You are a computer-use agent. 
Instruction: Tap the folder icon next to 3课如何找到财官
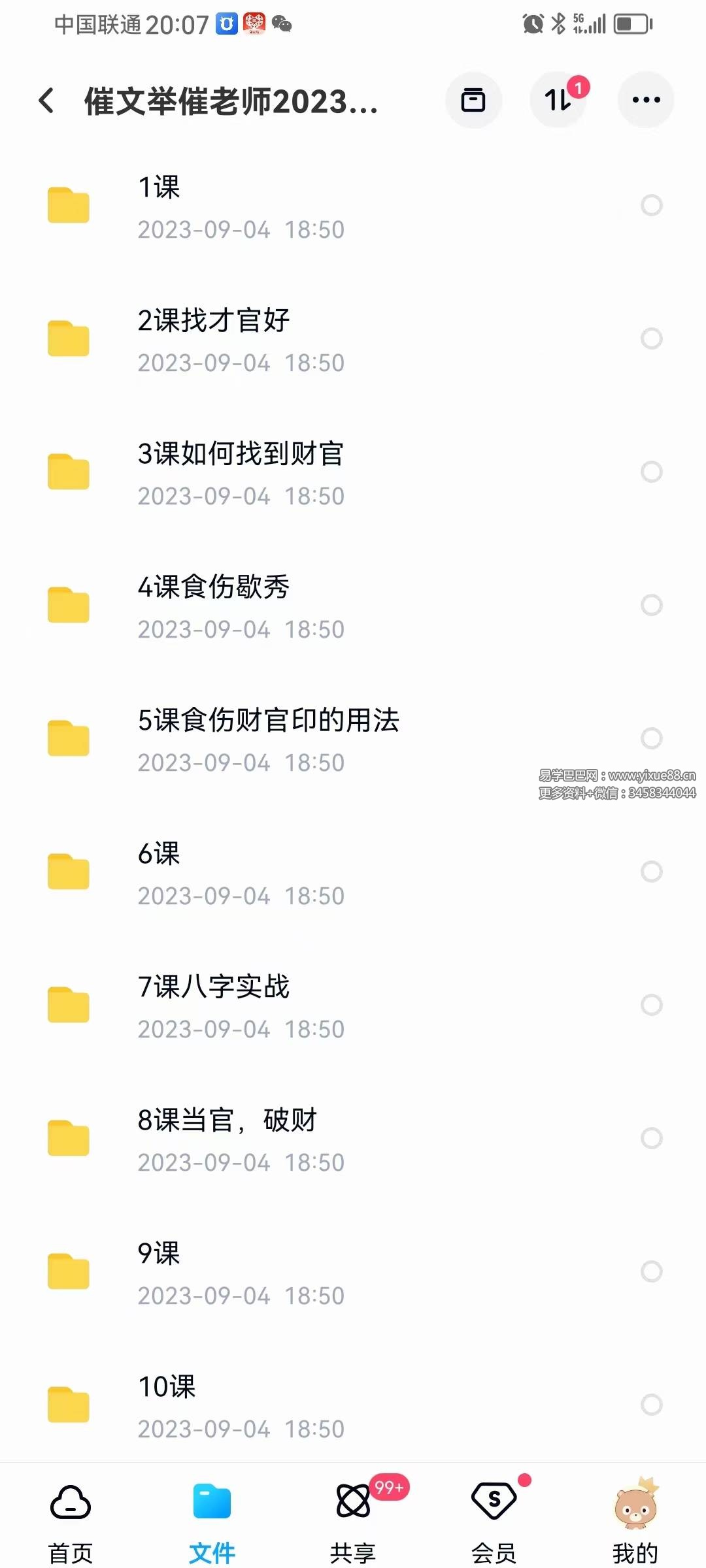68,470
